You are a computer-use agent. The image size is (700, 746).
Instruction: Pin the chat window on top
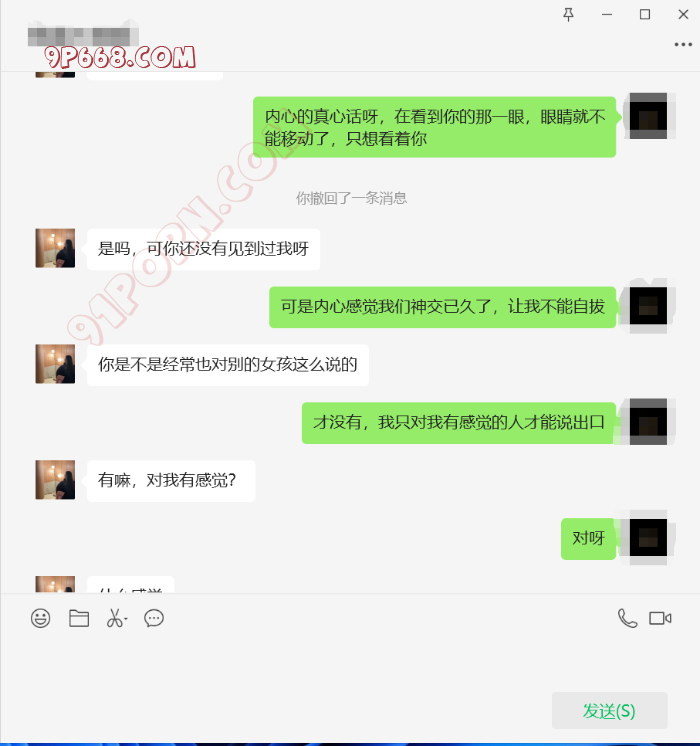pos(569,14)
